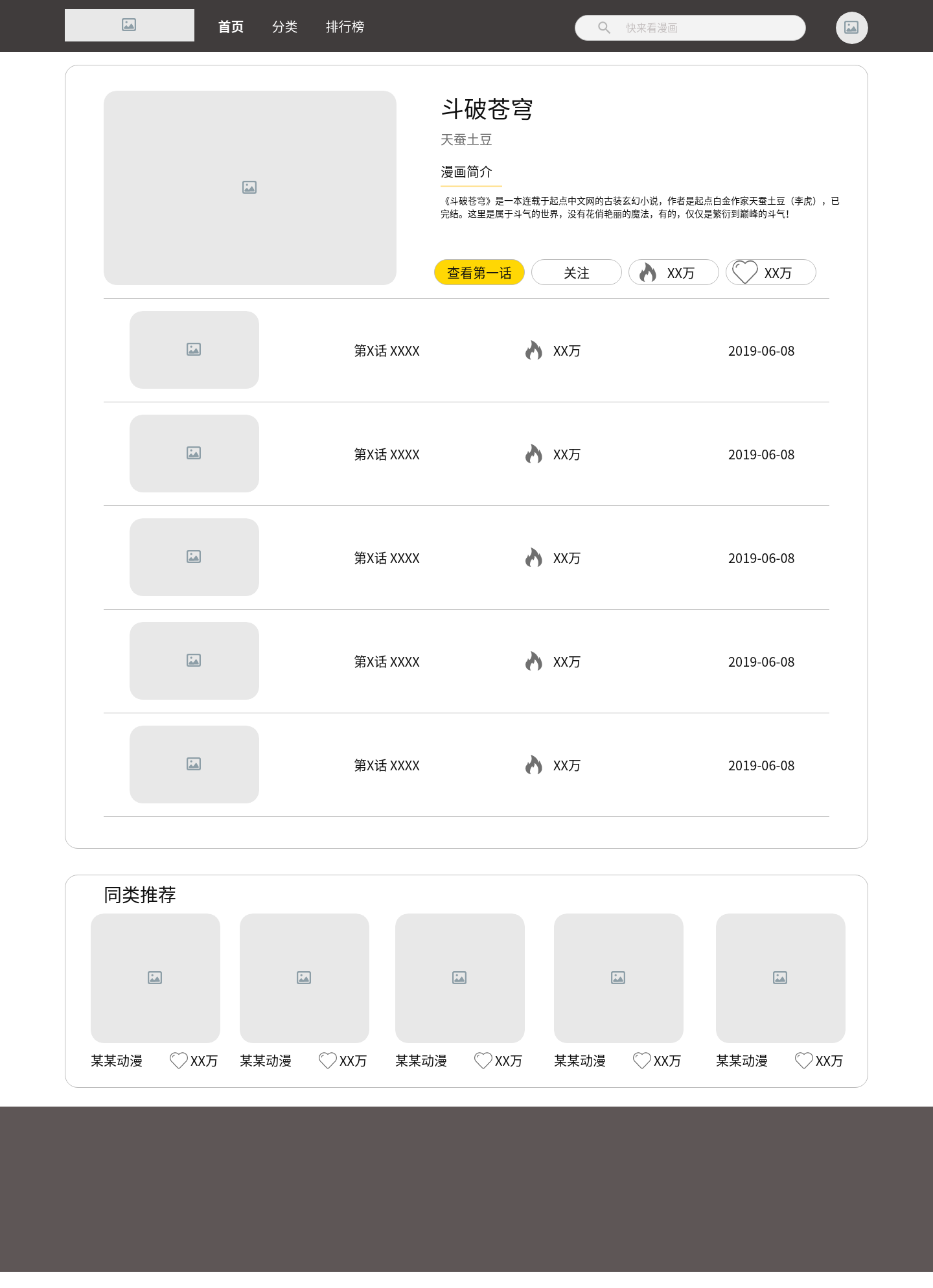This screenshot has width=933, height=1288.
Task: Click the heart icon in the XX万 likes button
Action: [745, 272]
